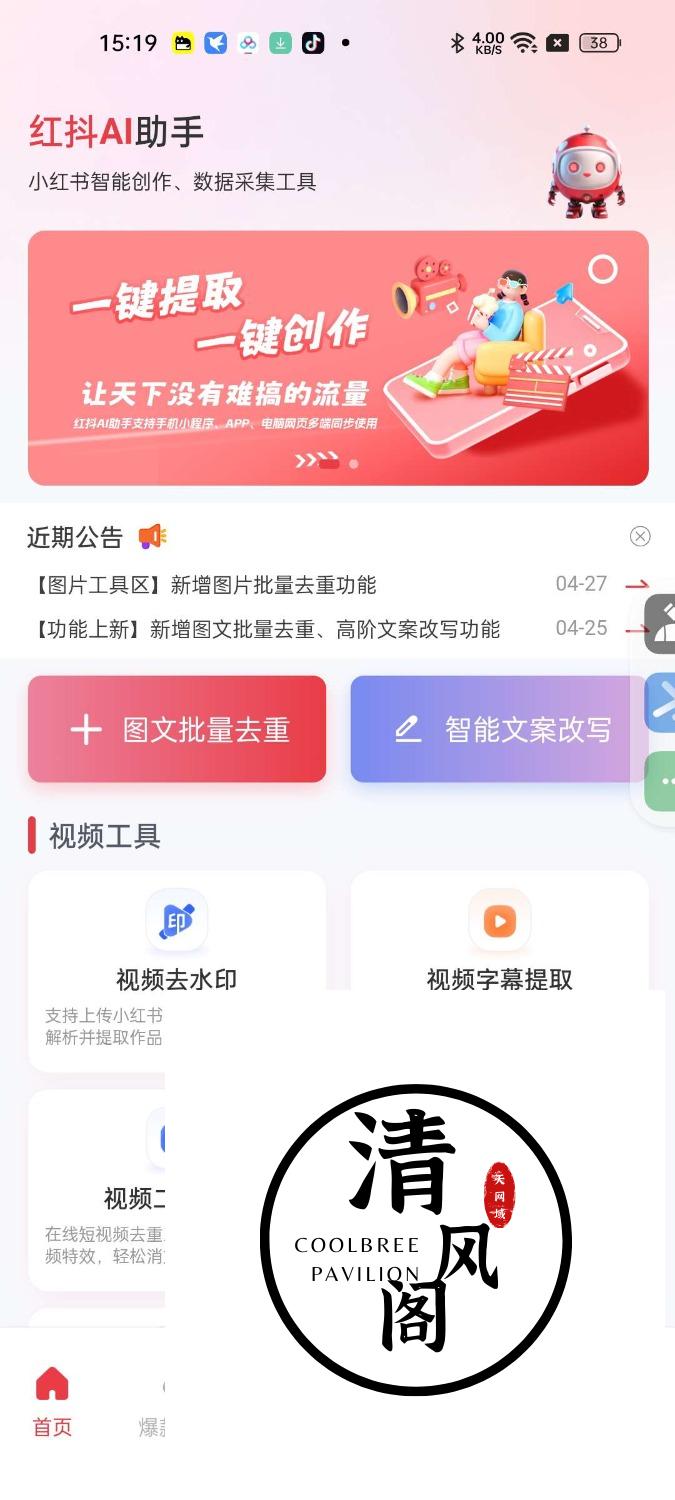675x1500 pixels.
Task: Open the 一键提取 promotional banner
Action: (x=338, y=358)
